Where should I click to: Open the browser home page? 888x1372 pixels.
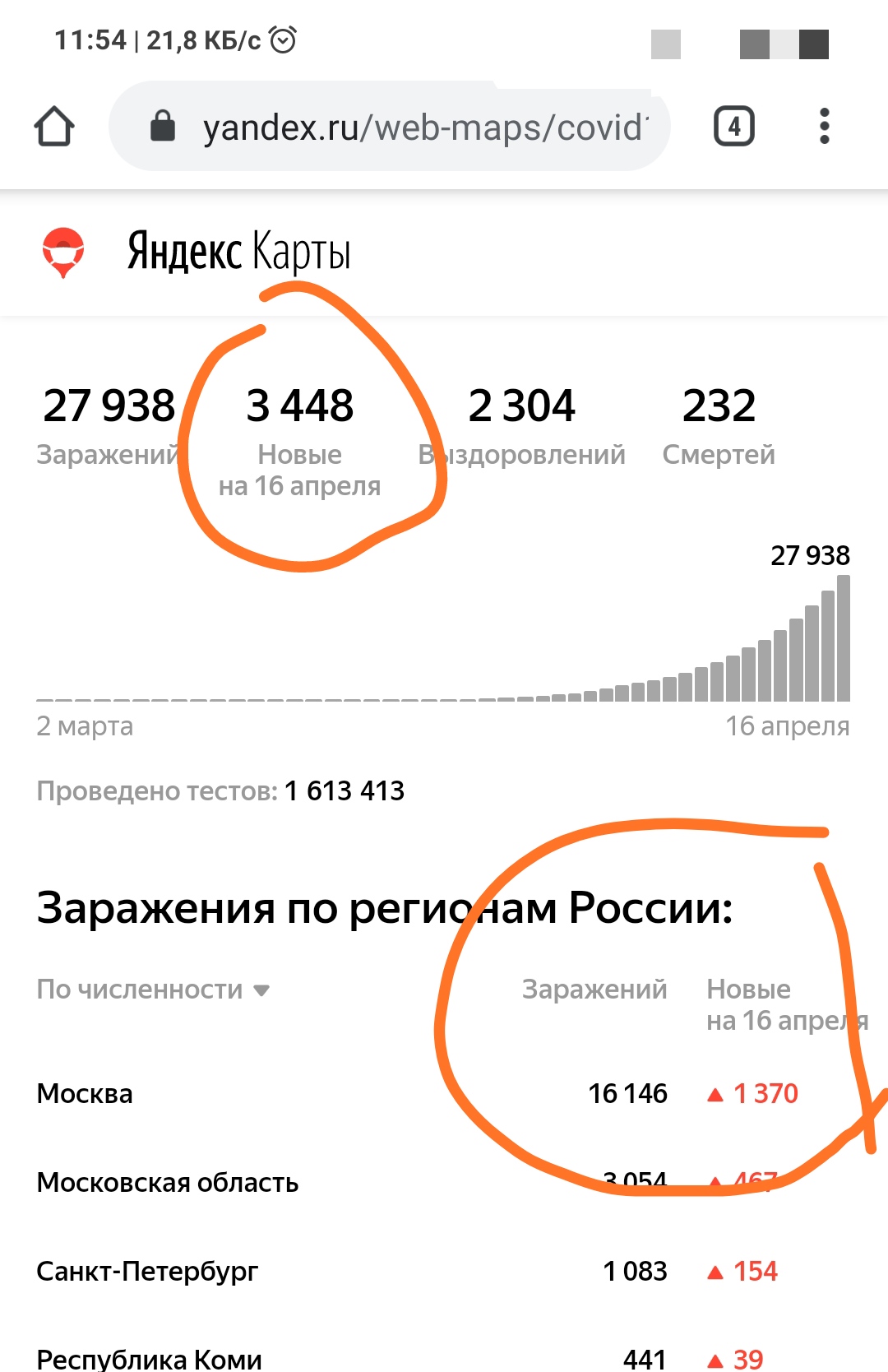point(54,127)
